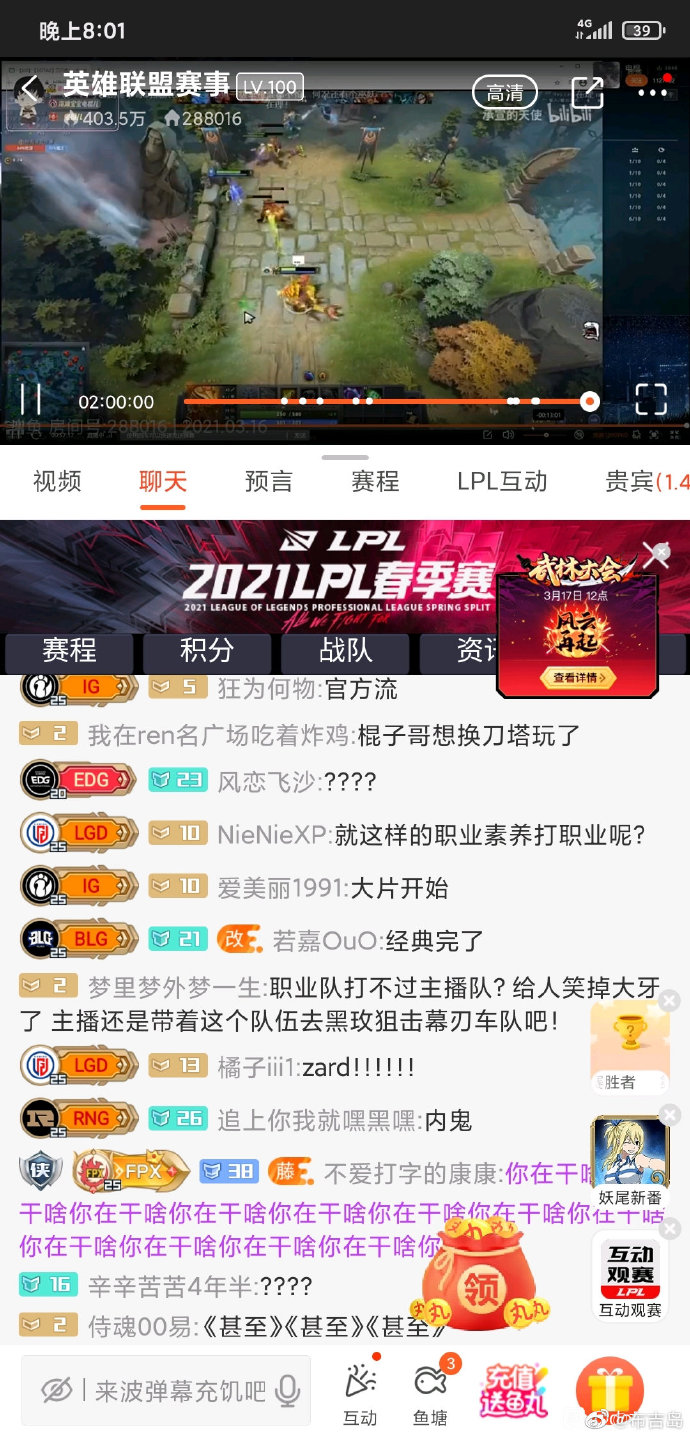Viewport: 690px width, 1436px height.
Task: Open the 赛程 top tab
Action: pyautogui.click(x=375, y=481)
